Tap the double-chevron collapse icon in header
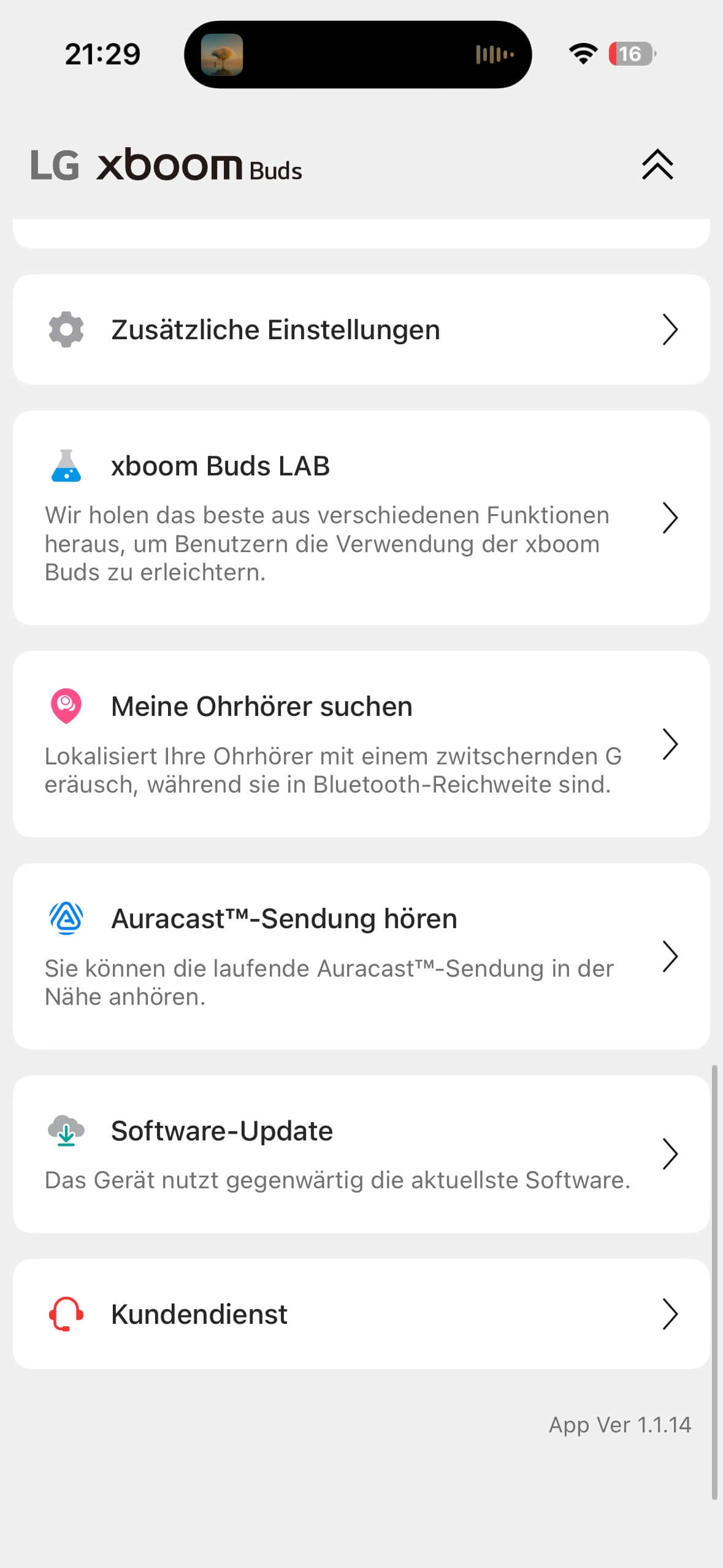The height and width of the screenshot is (1568, 723). 657,164
